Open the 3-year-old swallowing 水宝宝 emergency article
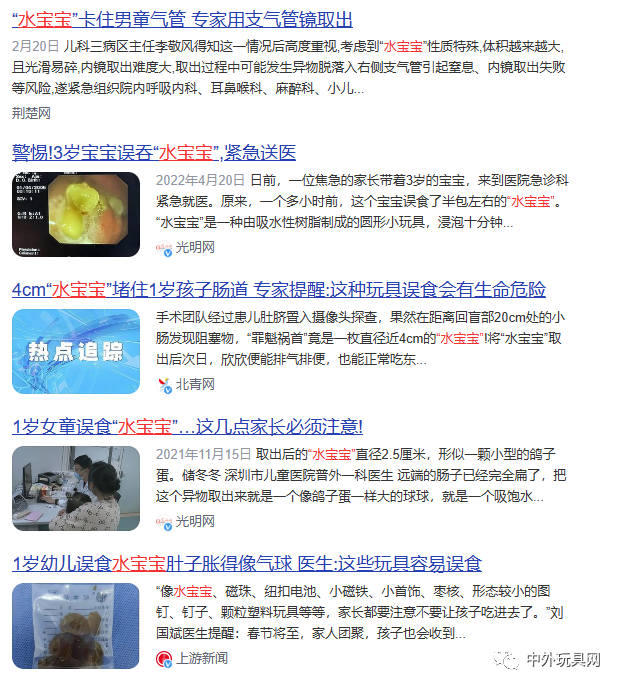The width and height of the screenshot is (620, 687). (x=154, y=152)
